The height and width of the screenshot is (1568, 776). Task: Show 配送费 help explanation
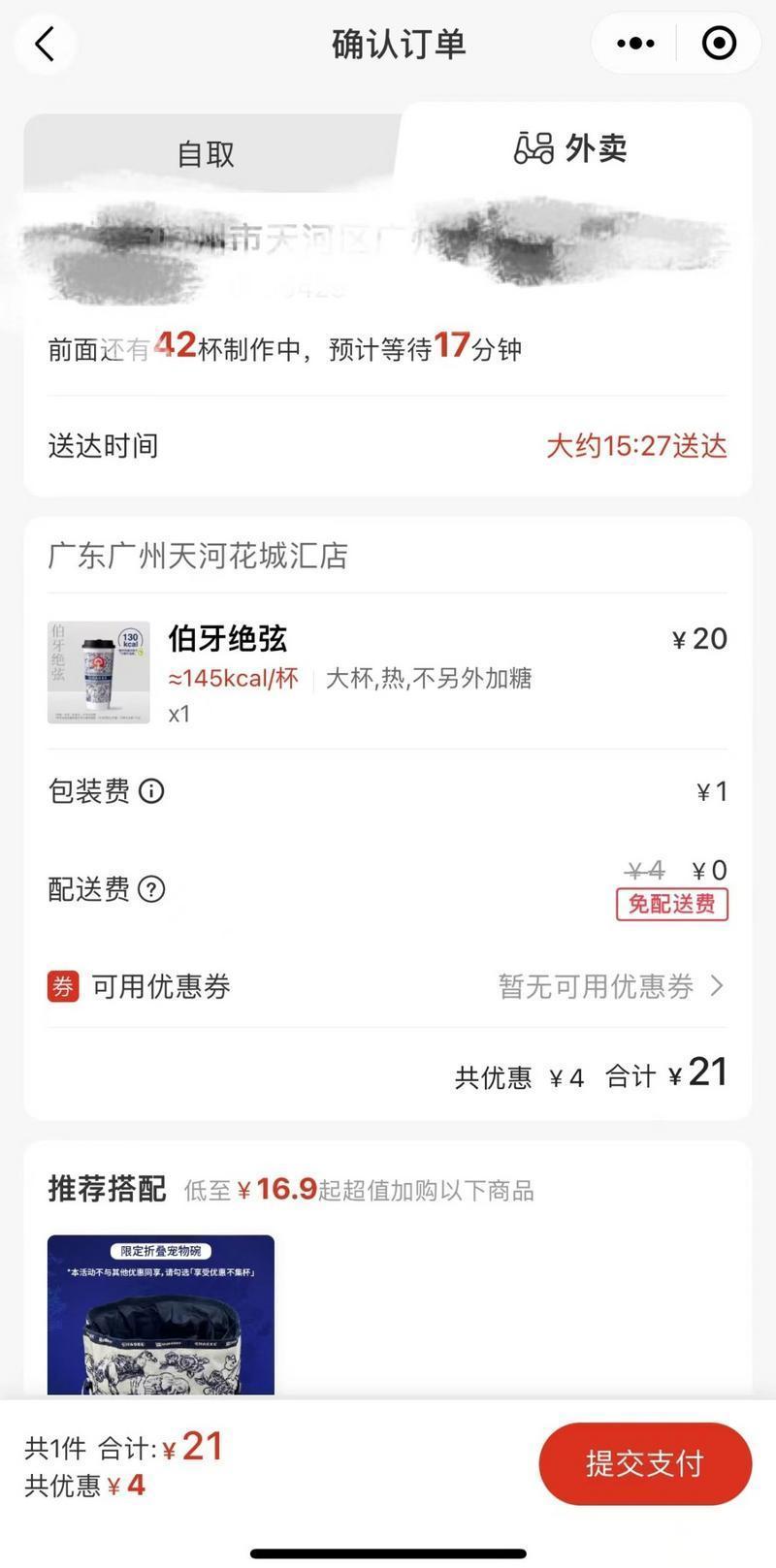pyautogui.click(x=152, y=889)
